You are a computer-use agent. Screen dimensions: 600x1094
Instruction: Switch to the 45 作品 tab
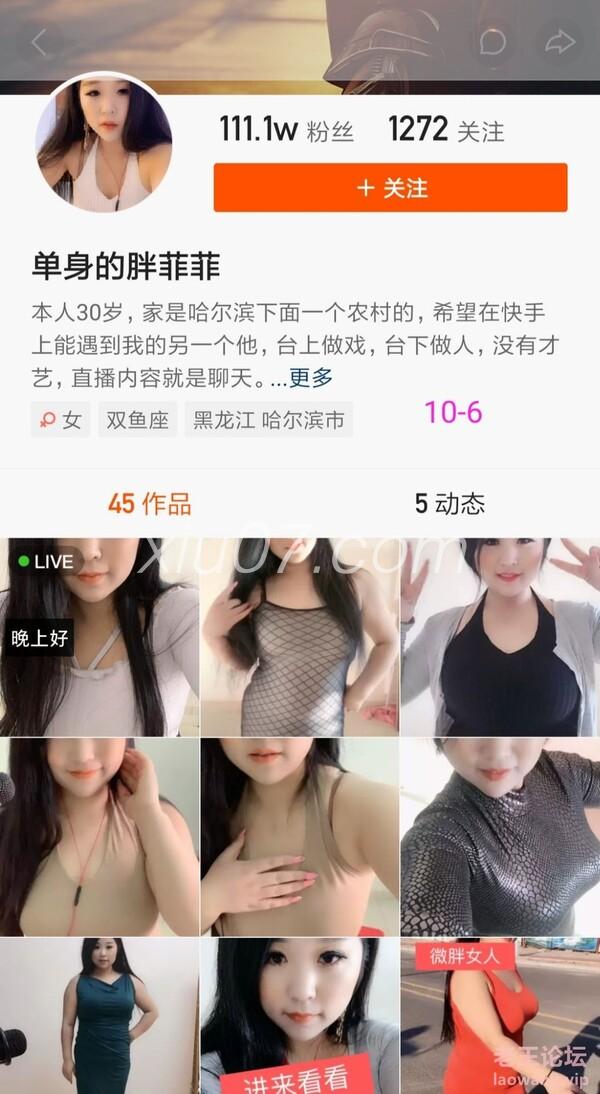pos(150,503)
